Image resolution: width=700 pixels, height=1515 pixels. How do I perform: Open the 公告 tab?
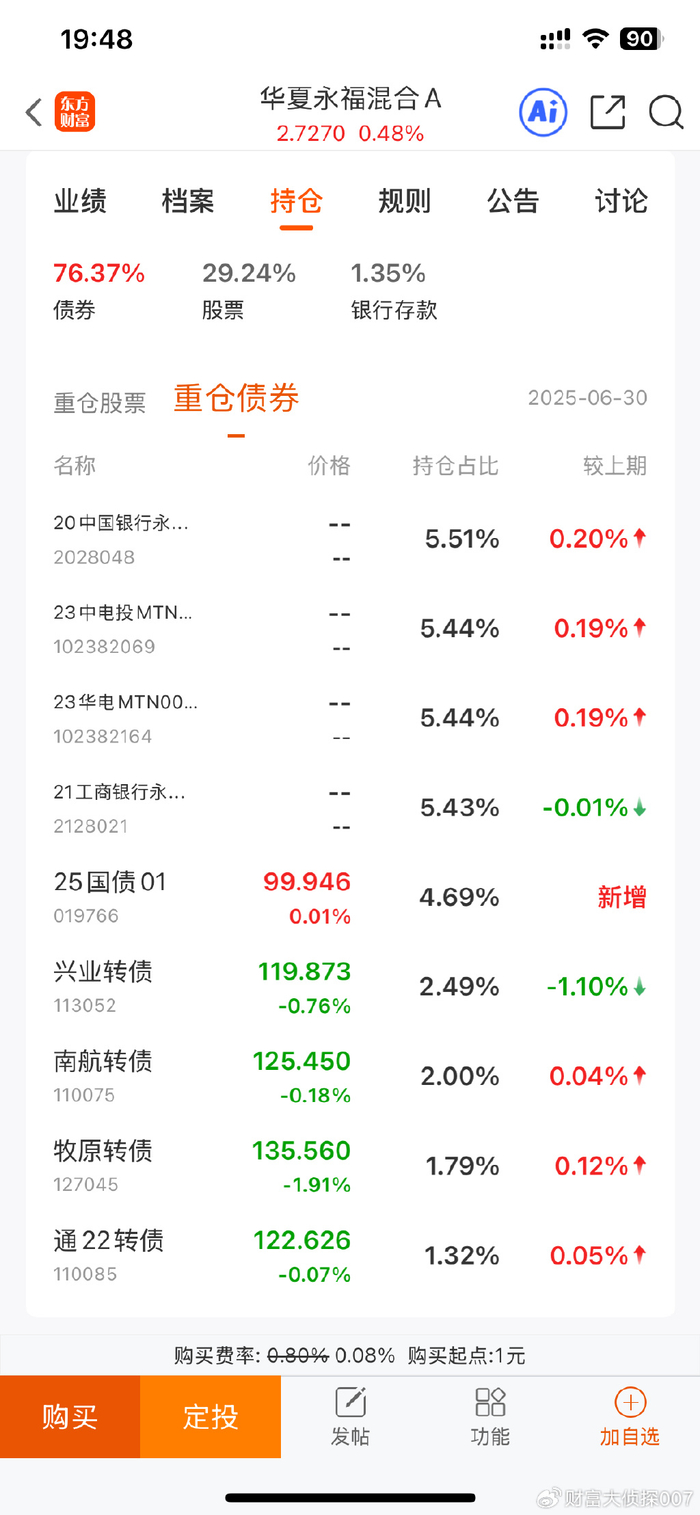coord(513,201)
